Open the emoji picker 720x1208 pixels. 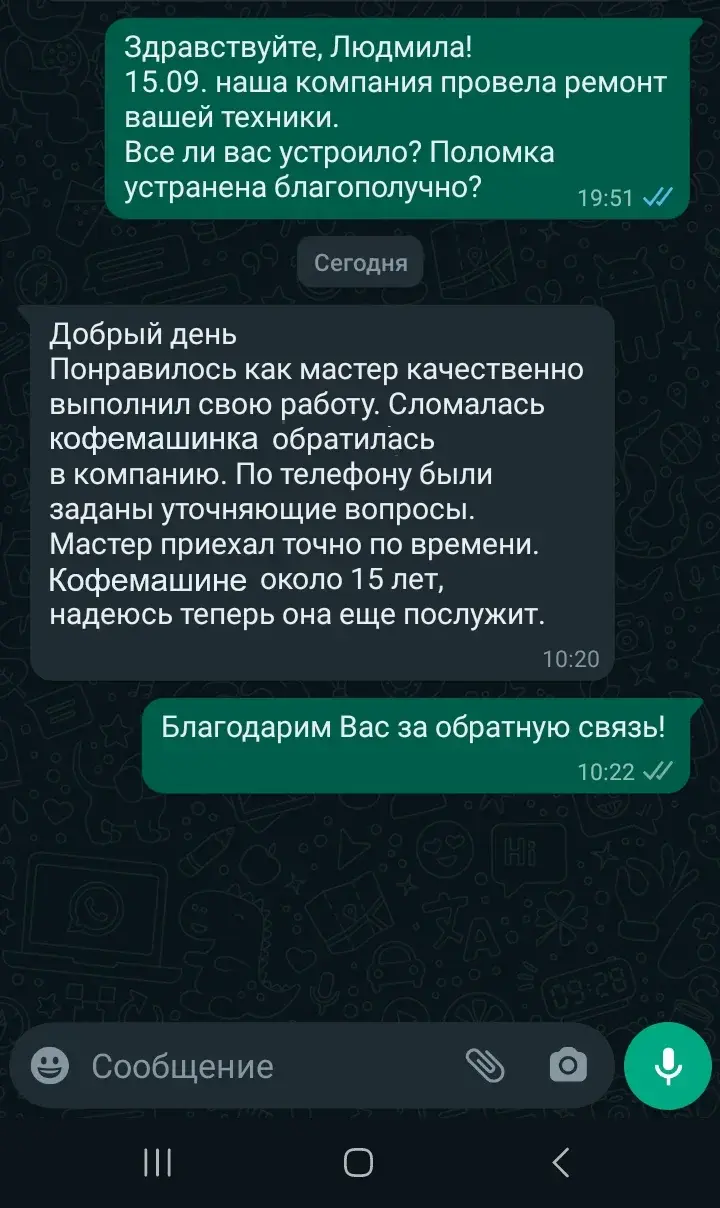pyautogui.click(x=50, y=1066)
